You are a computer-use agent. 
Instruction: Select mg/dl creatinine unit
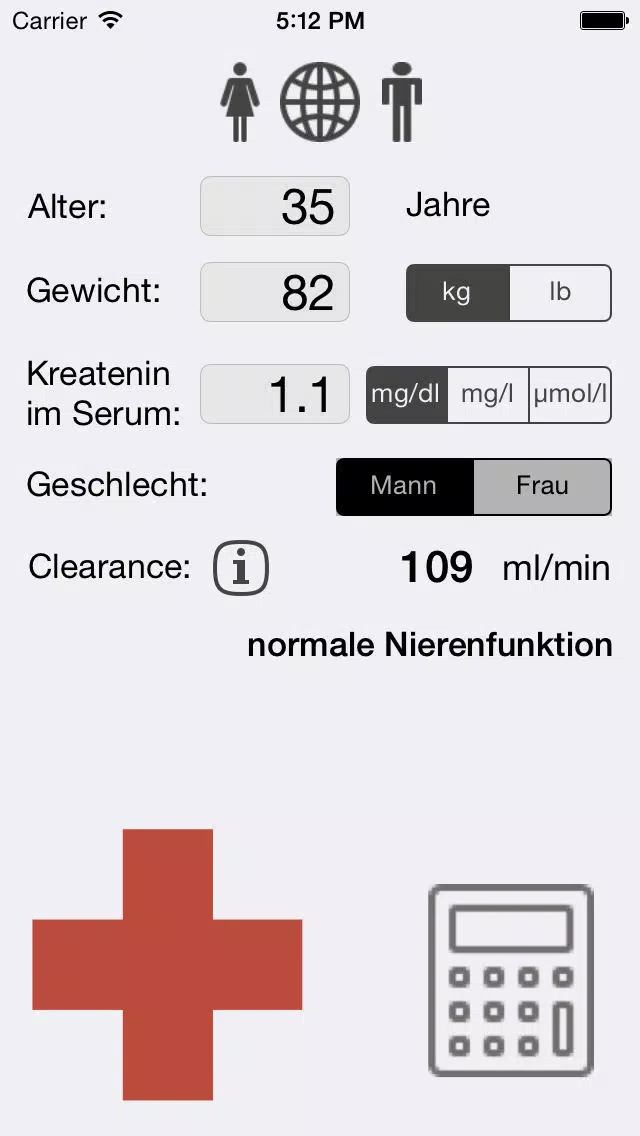[x=407, y=395]
